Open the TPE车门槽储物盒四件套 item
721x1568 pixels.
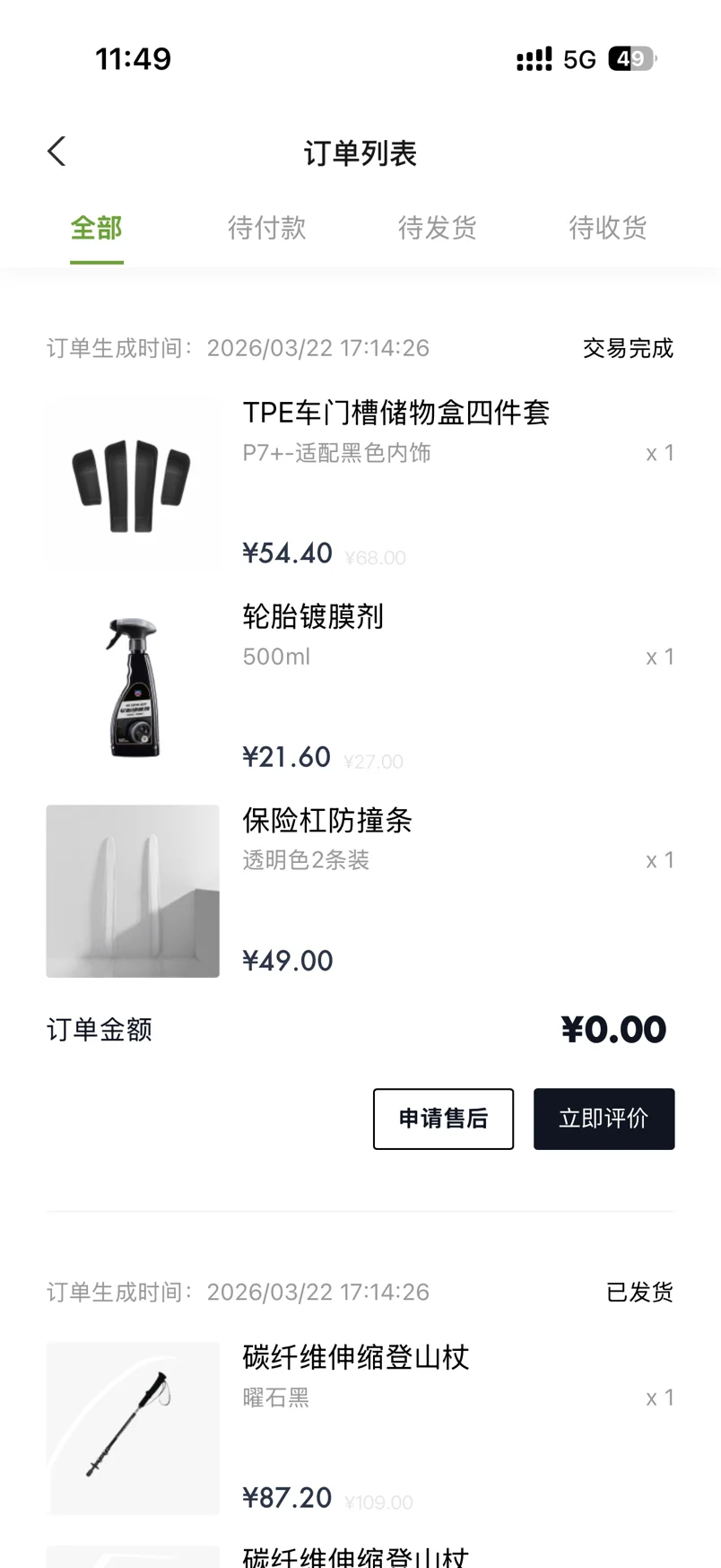pyautogui.click(x=395, y=414)
